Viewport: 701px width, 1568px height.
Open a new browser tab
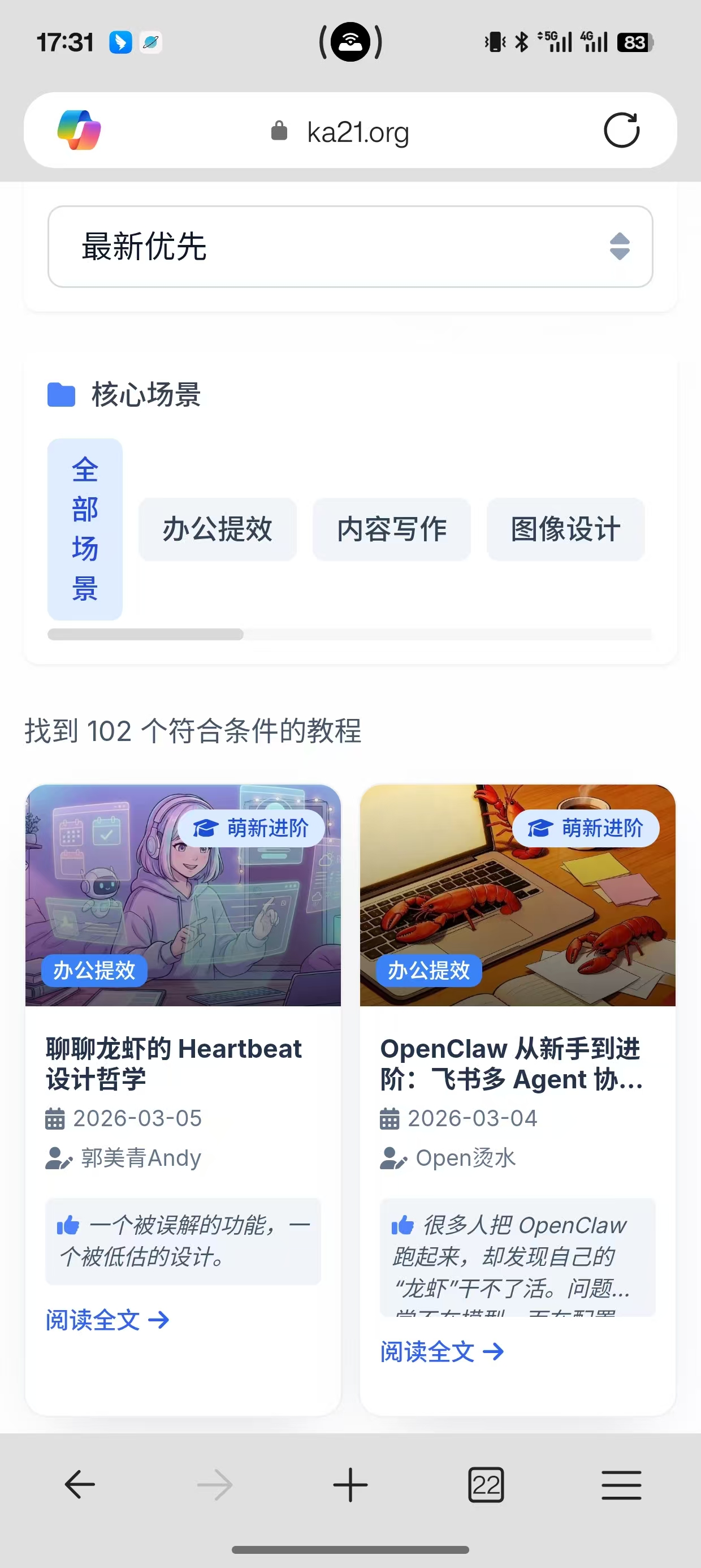tap(350, 1485)
